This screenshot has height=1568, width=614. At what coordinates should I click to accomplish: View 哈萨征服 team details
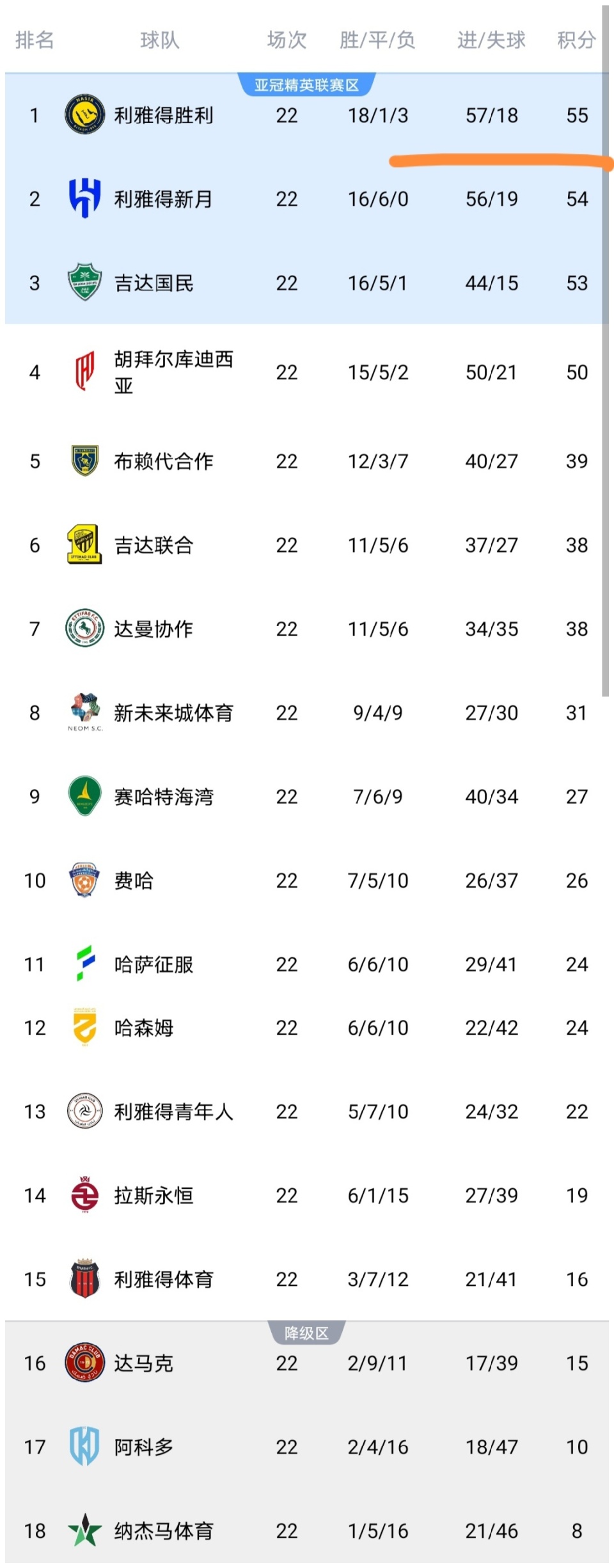[153, 965]
